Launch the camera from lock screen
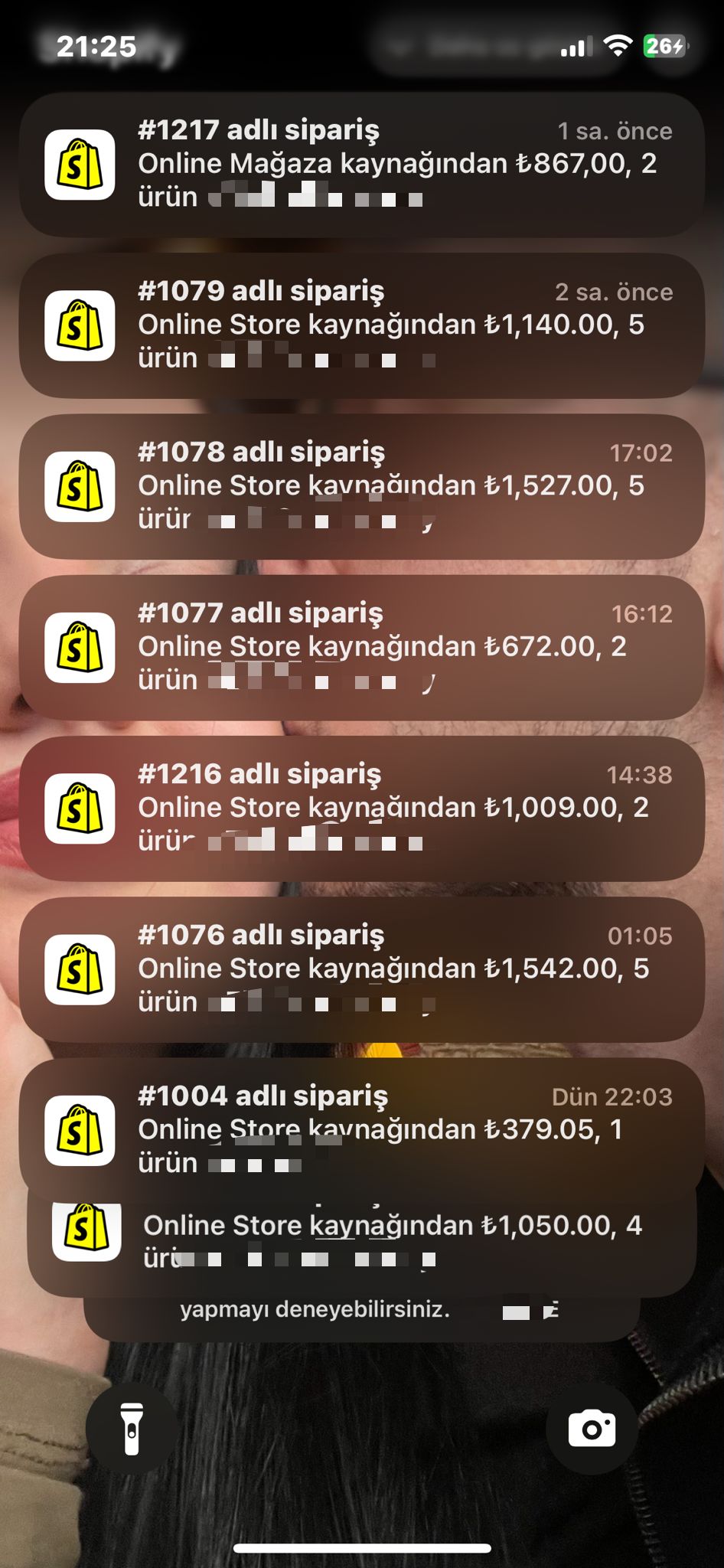 [x=592, y=1429]
